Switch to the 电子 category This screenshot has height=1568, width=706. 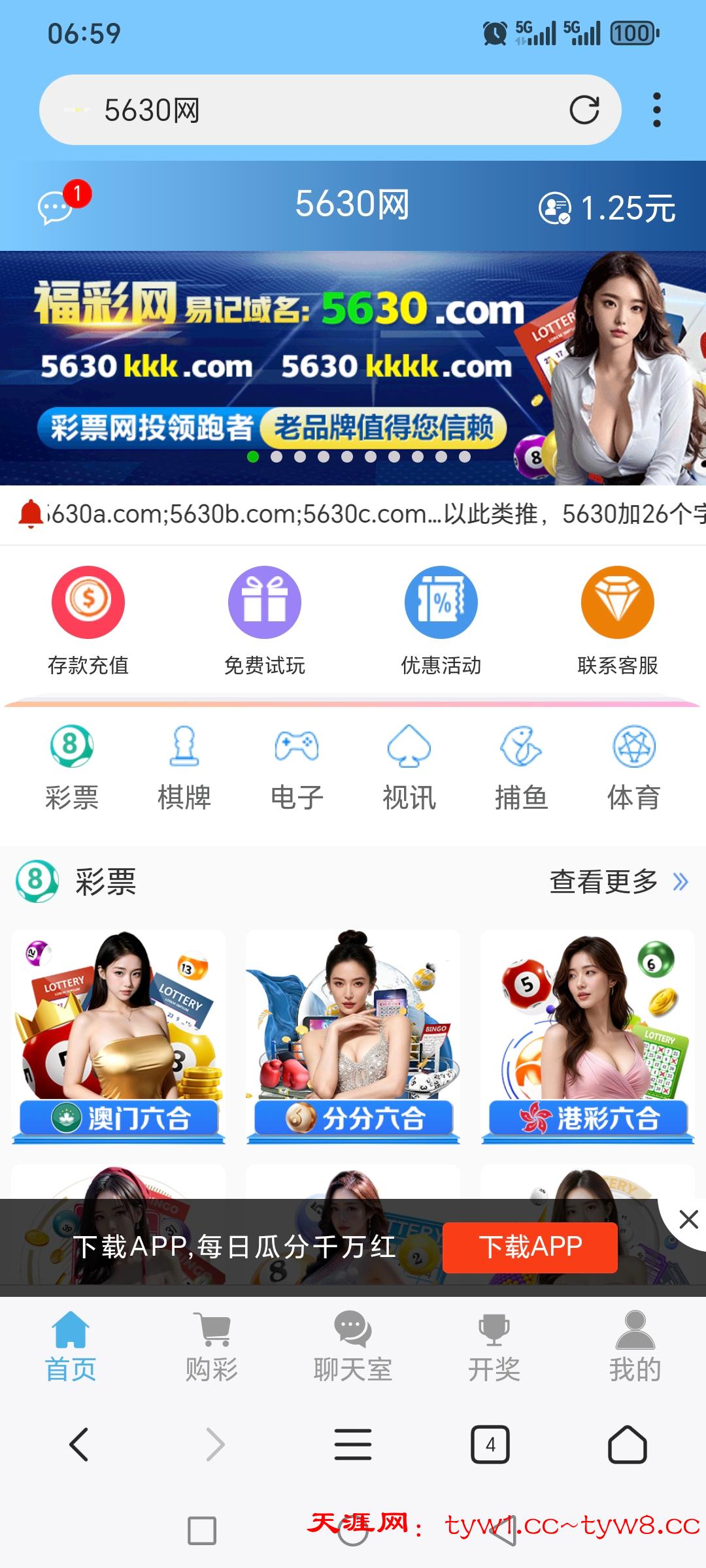297,768
